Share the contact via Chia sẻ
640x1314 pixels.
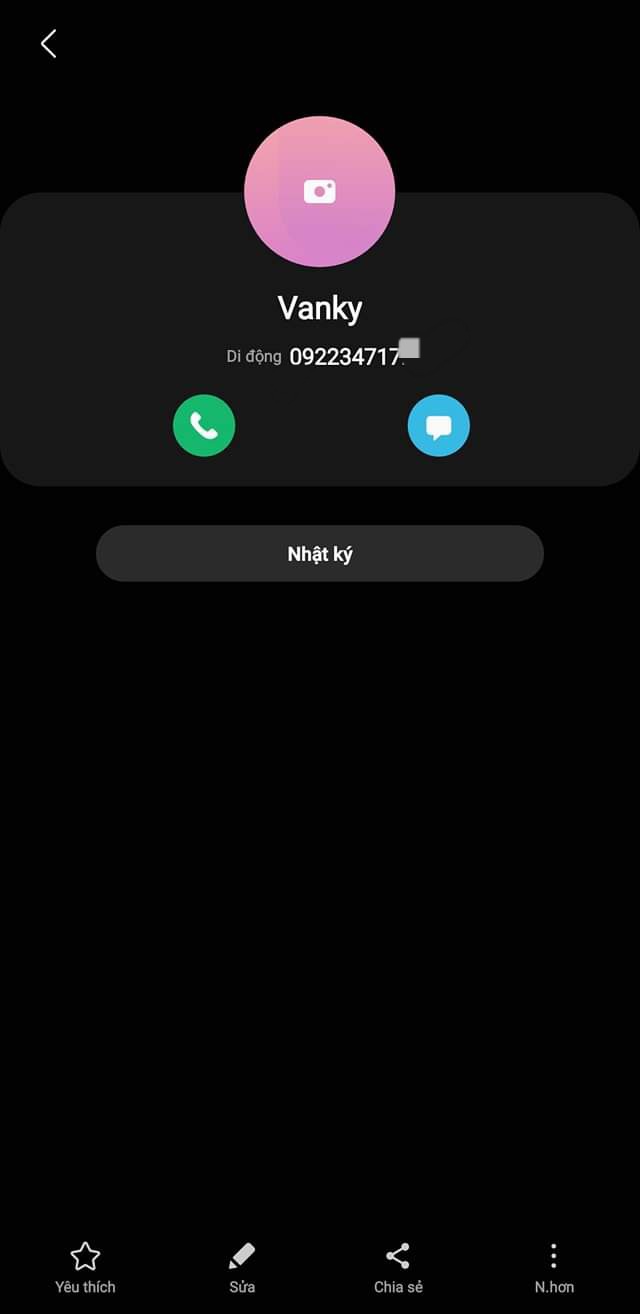[x=398, y=1267]
